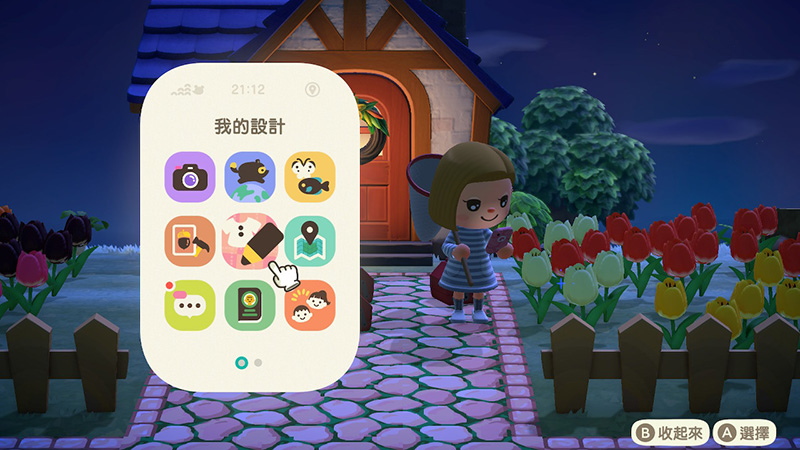Open the highlighted My Designs pencil app
The height and width of the screenshot is (450, 800).
pos(250,241)
